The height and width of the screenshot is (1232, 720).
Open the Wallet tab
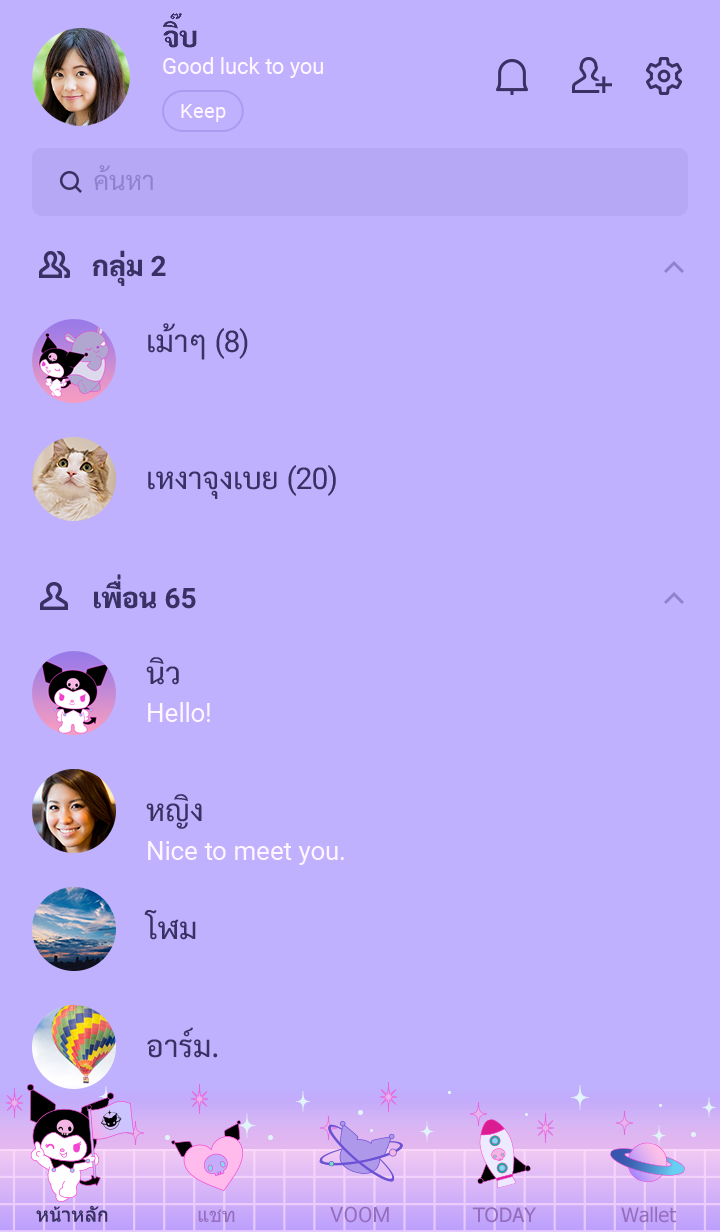pos(648,1180)
